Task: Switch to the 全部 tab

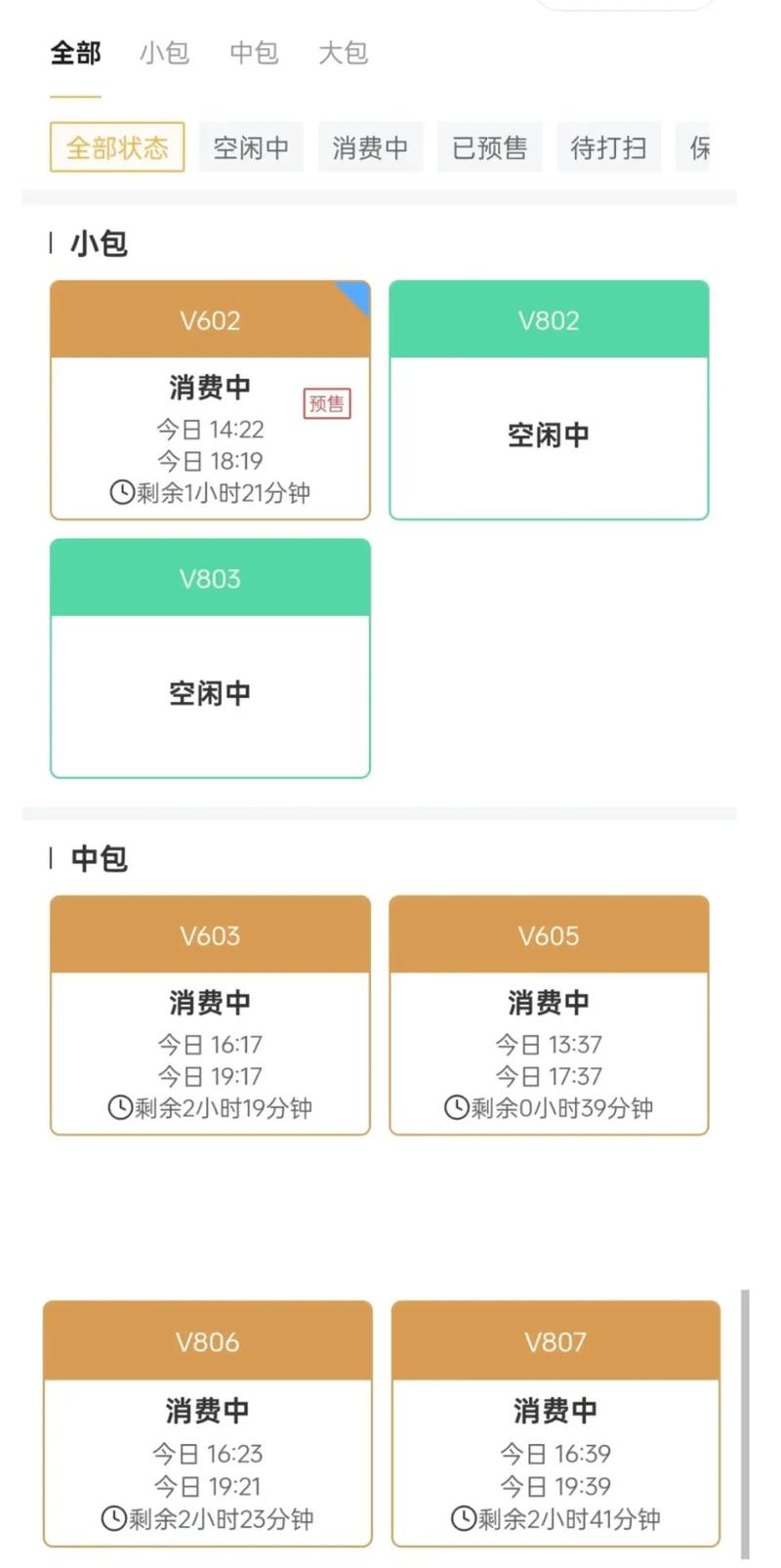Action: pyautogui.click(x=75, y=53)
